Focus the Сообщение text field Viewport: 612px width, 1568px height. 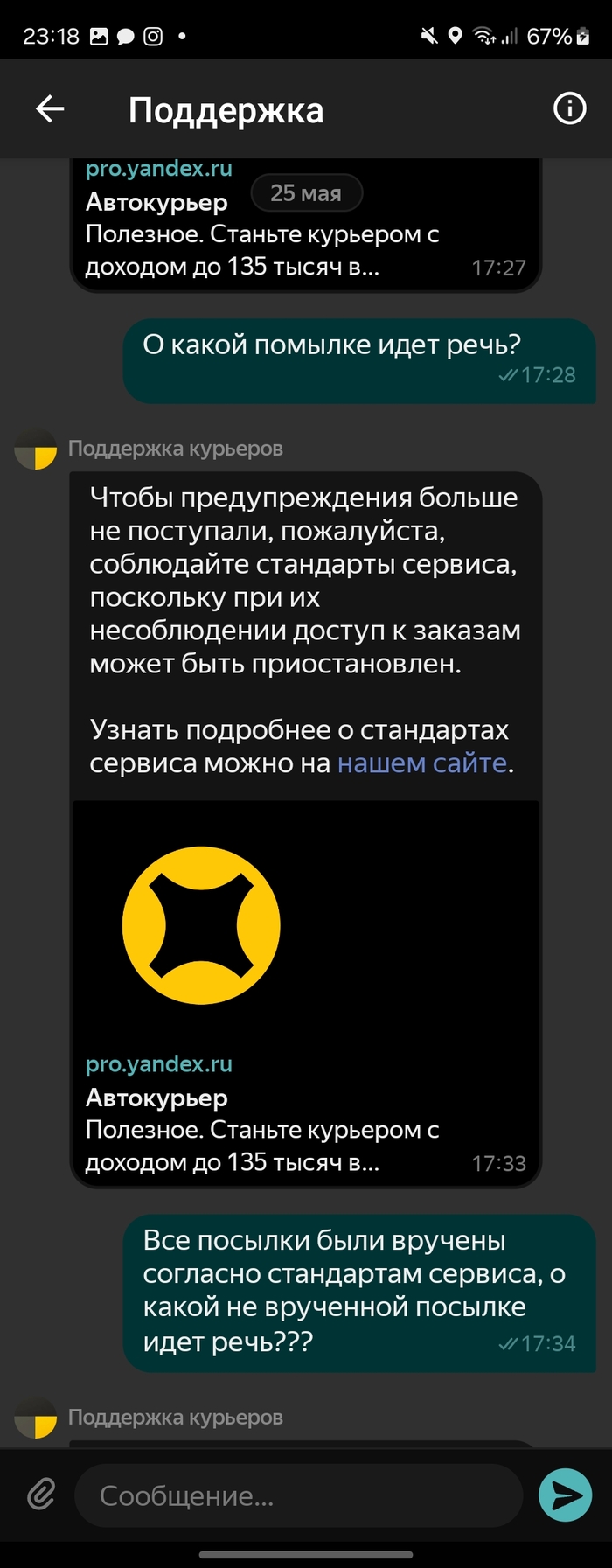click(x=297, y=1496)
